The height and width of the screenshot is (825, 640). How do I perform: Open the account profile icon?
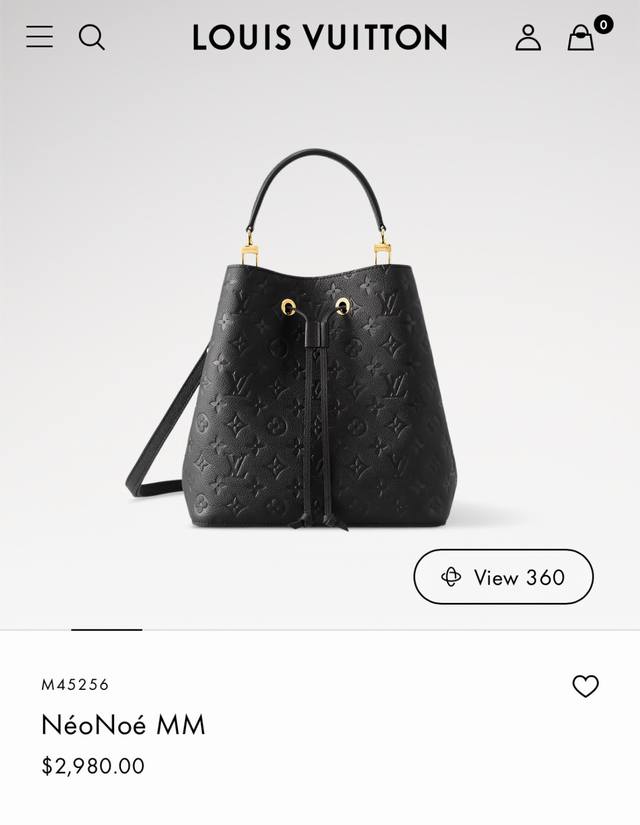point(527,38)
